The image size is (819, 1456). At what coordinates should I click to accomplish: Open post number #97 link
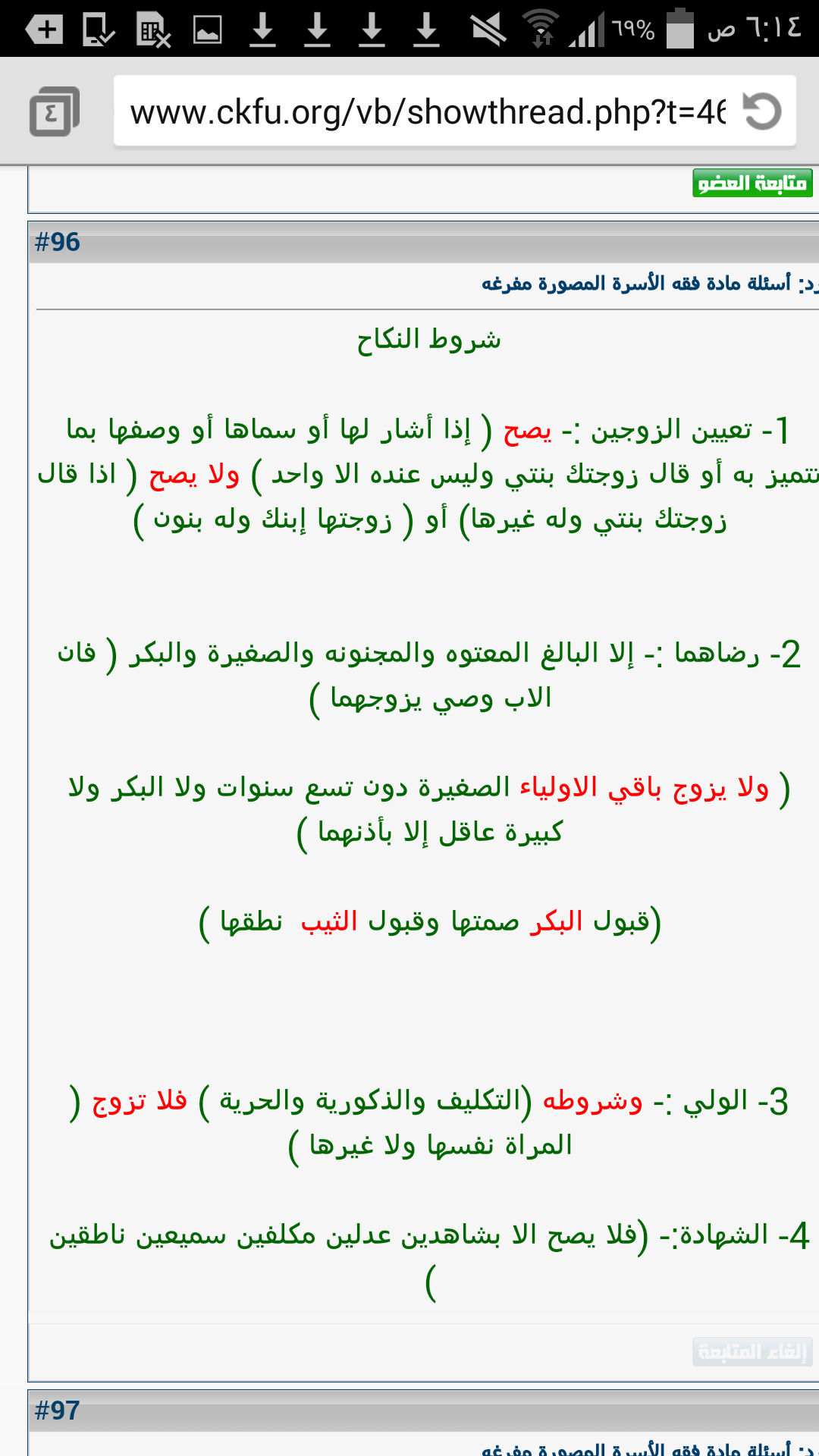click(x=58, y=1410)
